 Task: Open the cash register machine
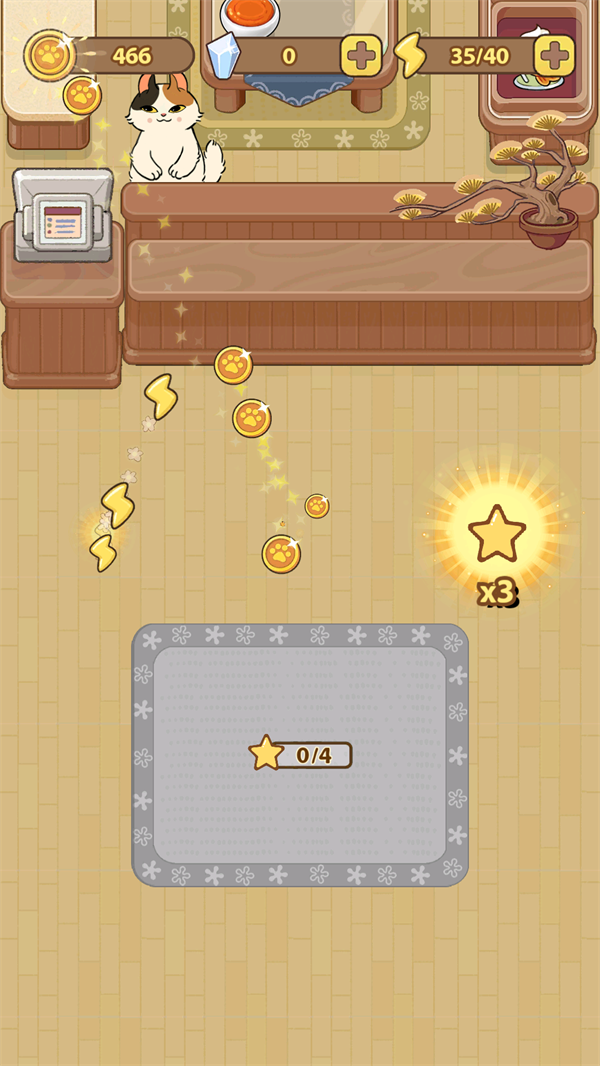(x=63, y=215)
